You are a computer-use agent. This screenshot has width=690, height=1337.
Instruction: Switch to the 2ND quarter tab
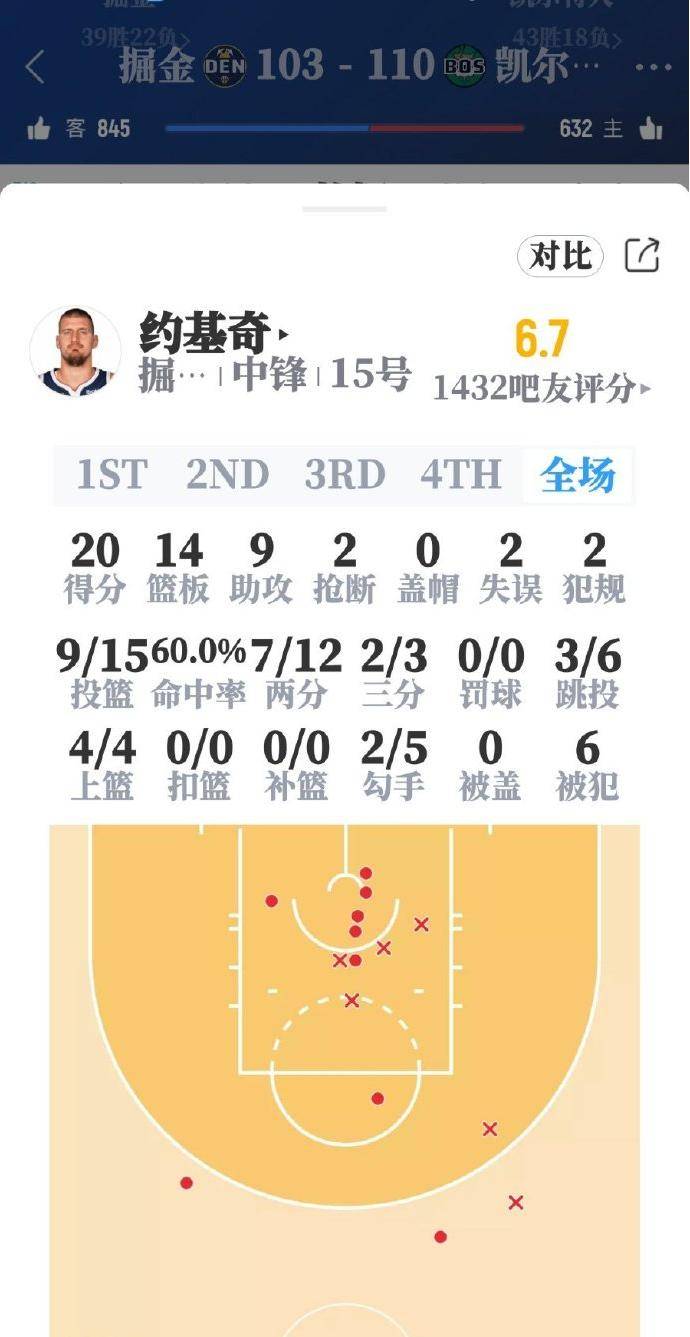point(227,475)
